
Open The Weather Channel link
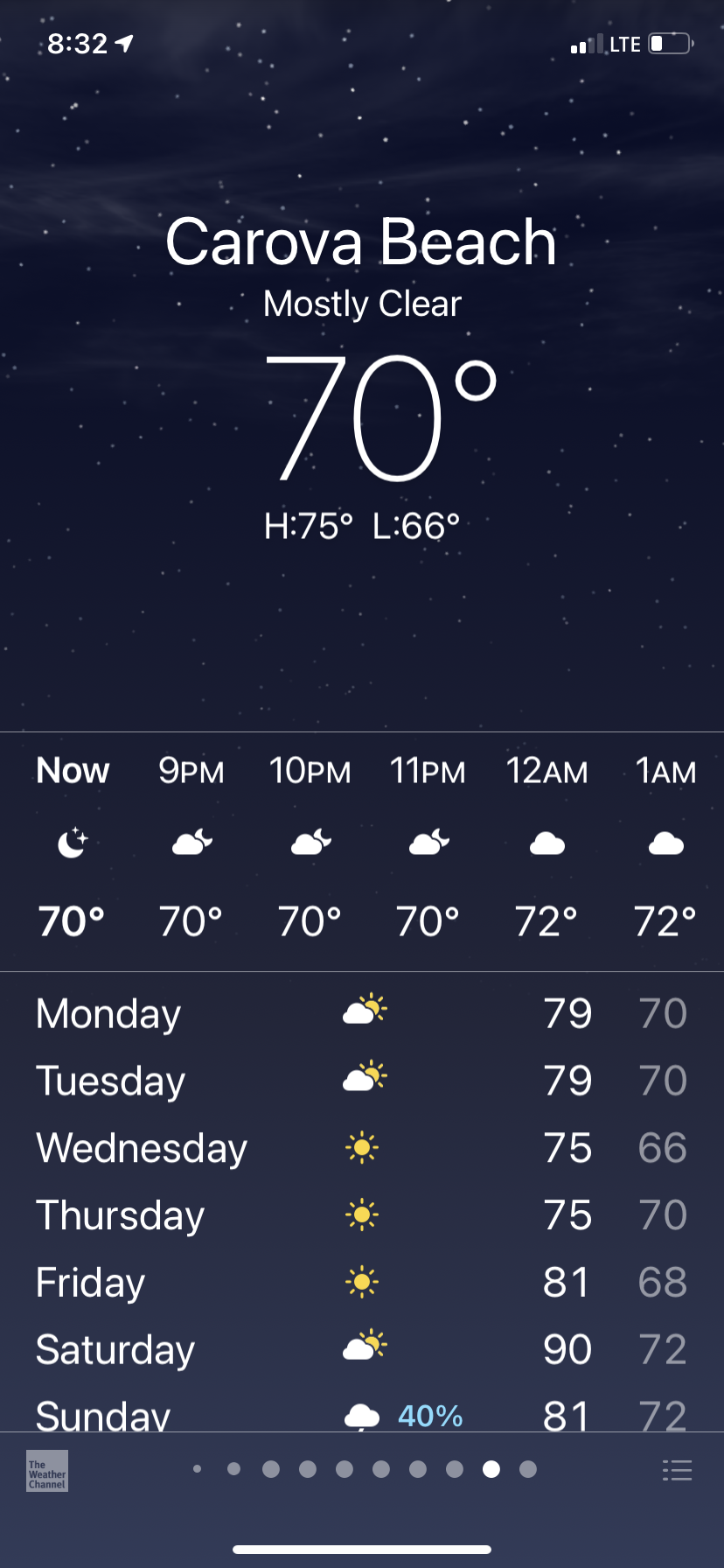[x=47, y=1470]
